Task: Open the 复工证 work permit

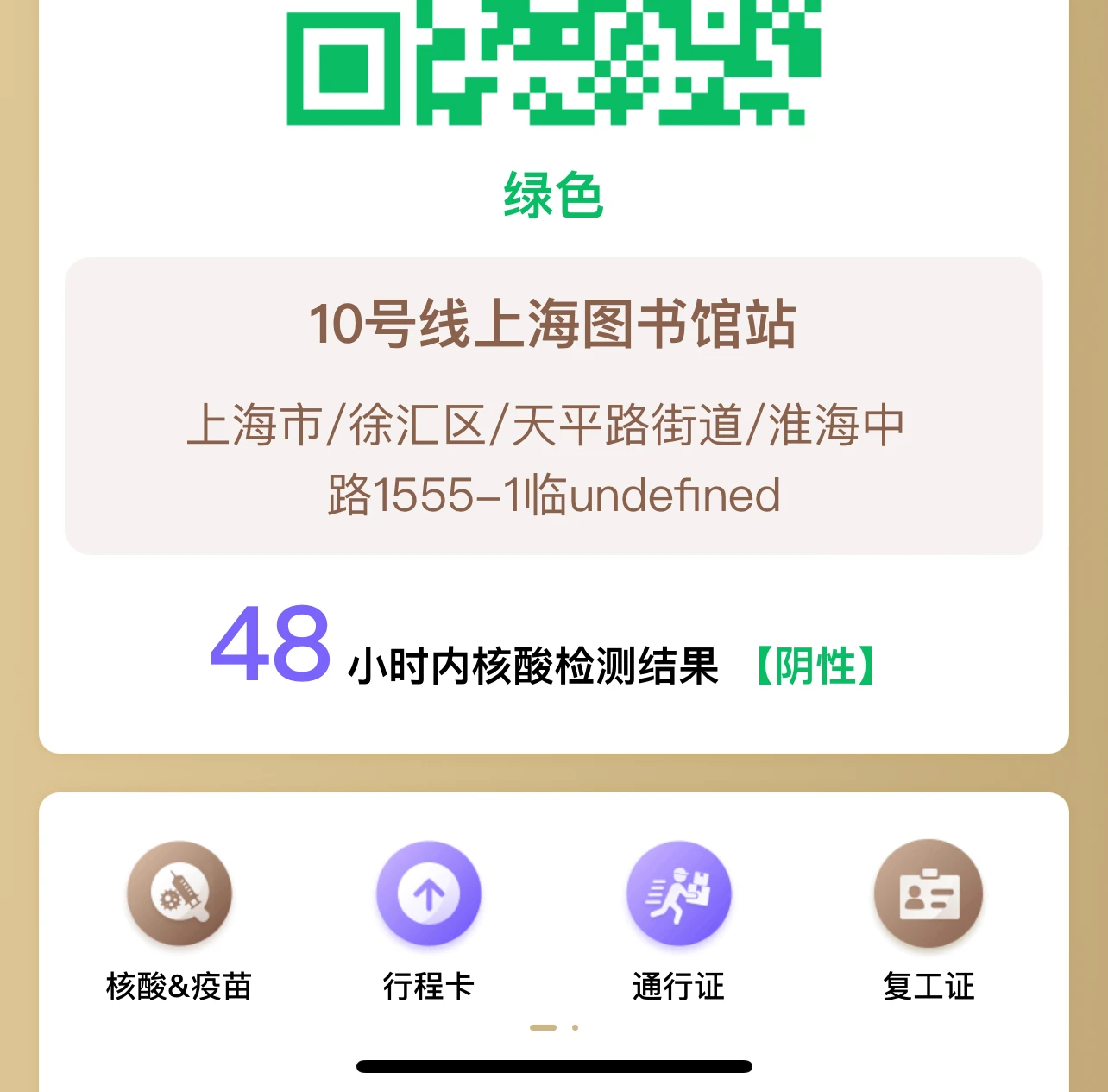Action: coord(929,894)
